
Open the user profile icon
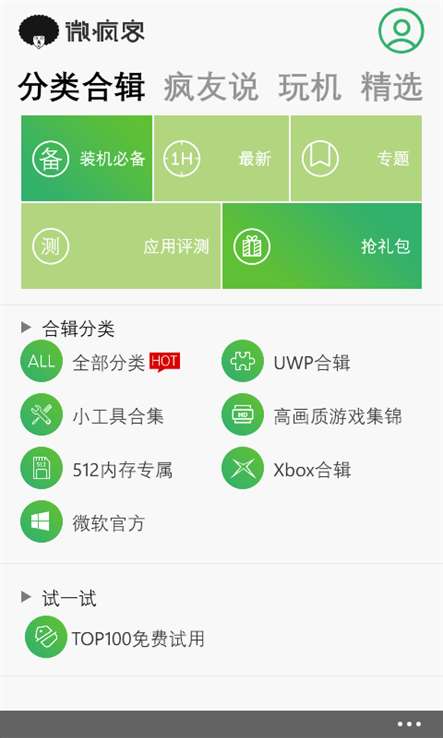coord(401,31)
